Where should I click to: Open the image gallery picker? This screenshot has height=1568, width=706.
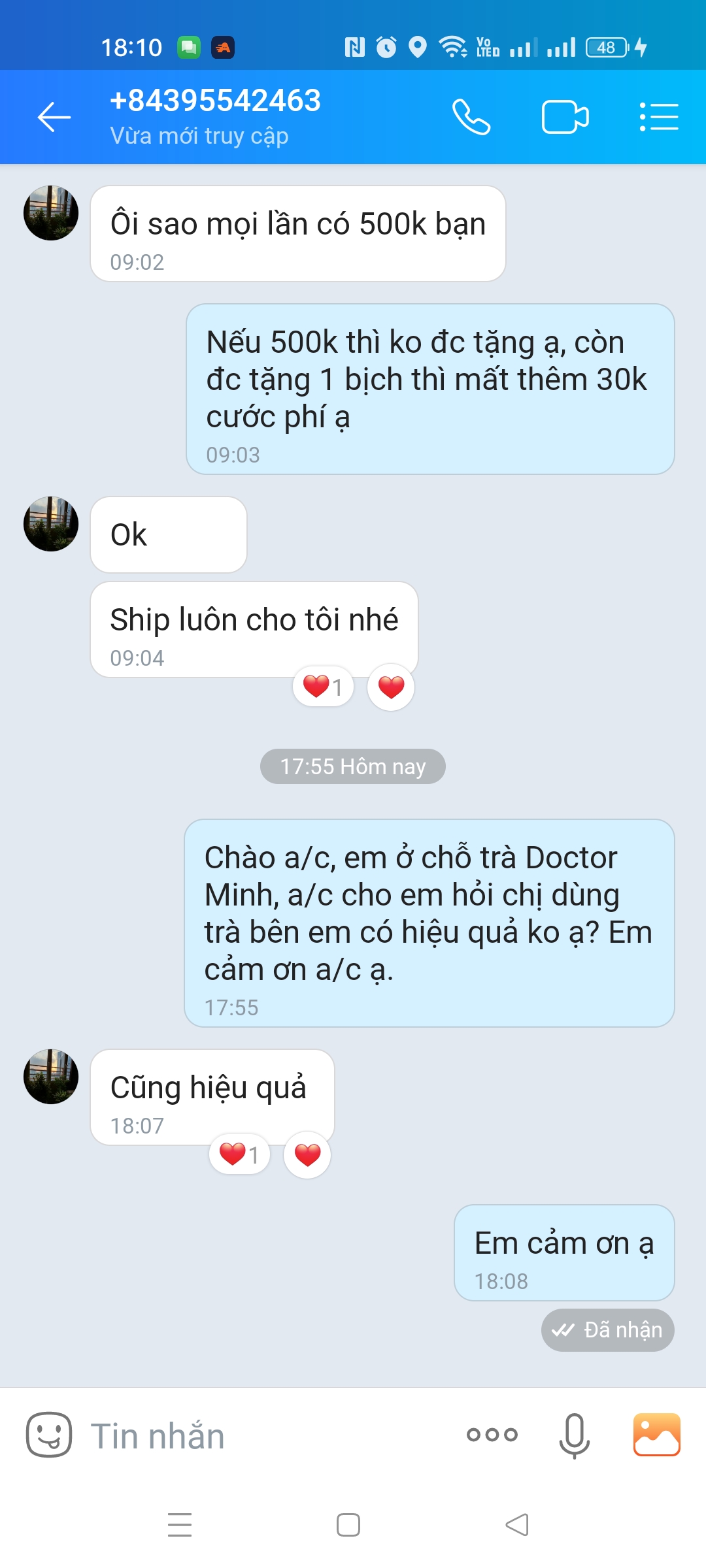click(x=656, y=1435)
